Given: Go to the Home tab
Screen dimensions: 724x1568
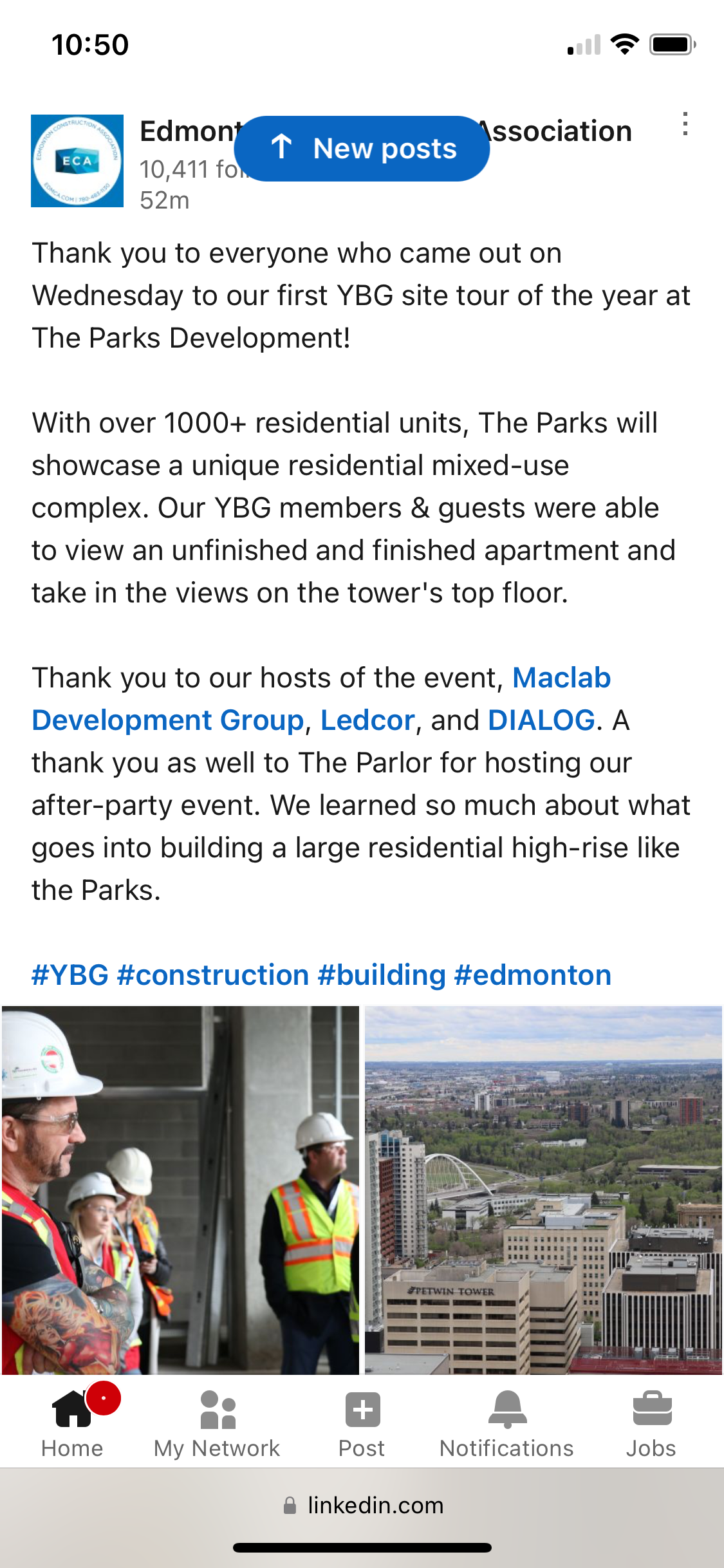Looking at the screenshot, I should [x=72, y=1421].
